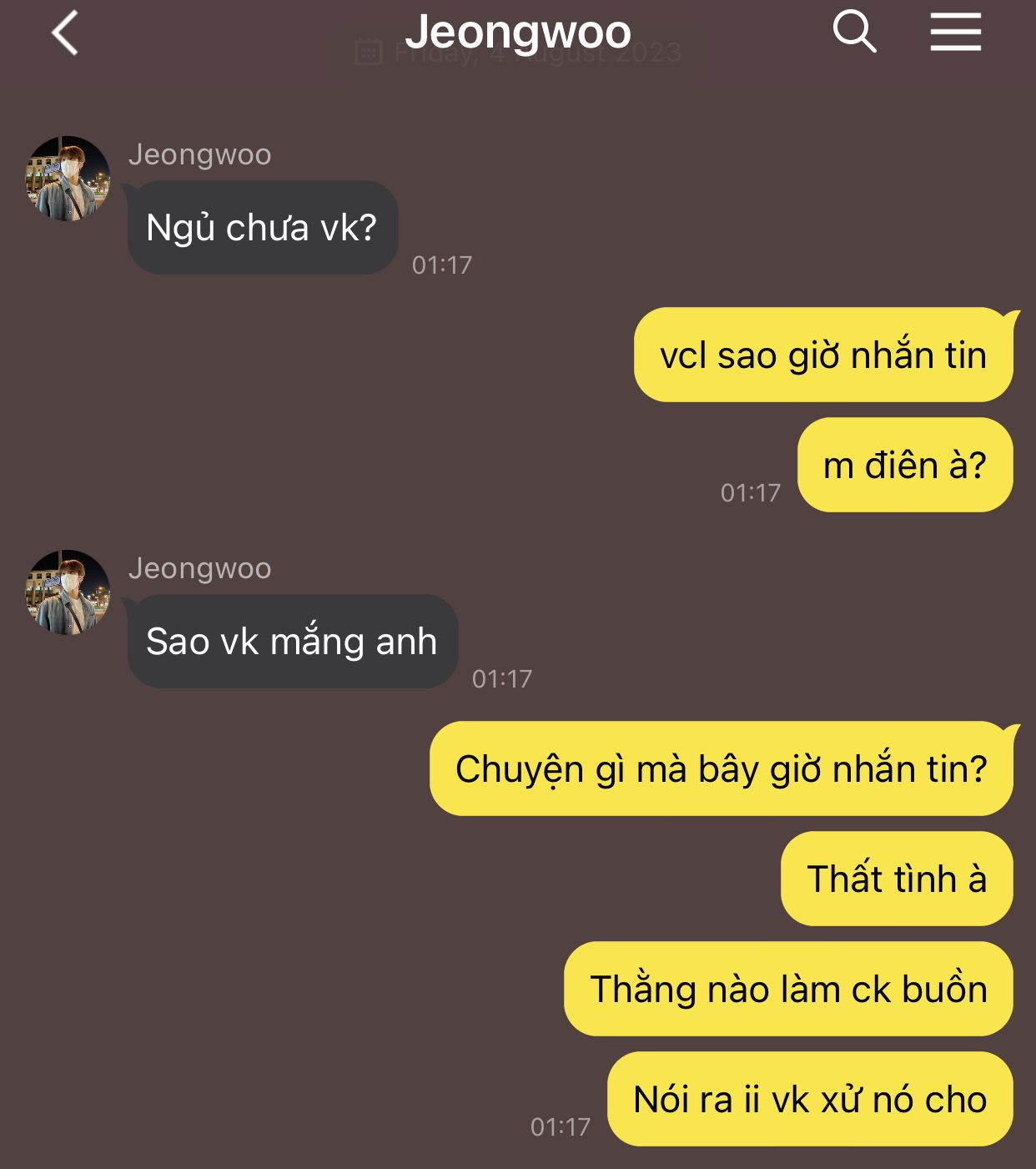Search within the Jeongwoo conversation
This screenshot has height=1169, width=1036.
click(854, 33)
